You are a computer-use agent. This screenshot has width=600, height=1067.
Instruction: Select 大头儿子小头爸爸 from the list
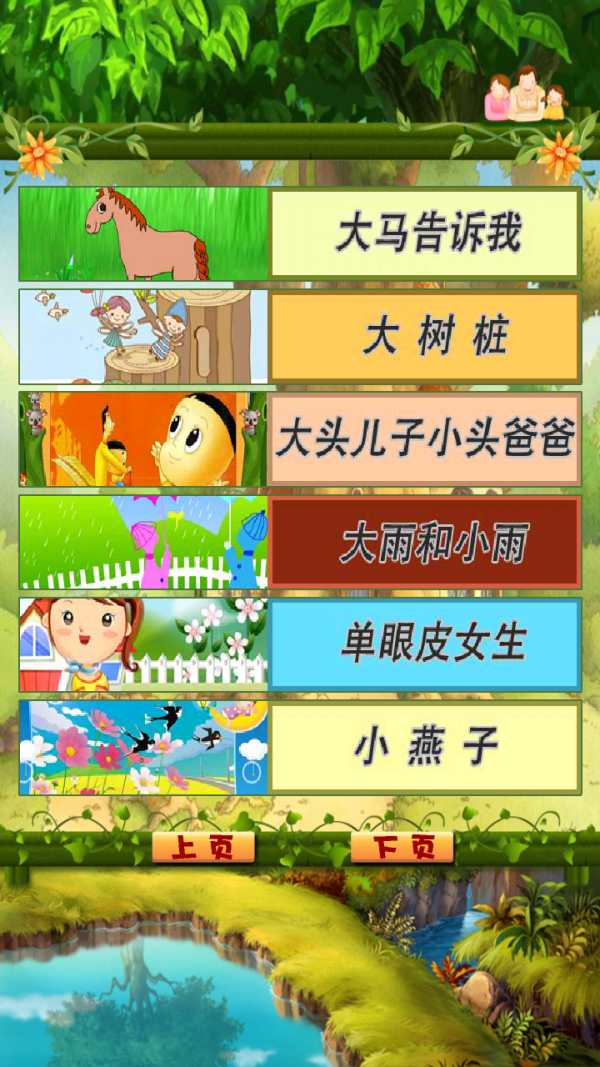(425, 440)
